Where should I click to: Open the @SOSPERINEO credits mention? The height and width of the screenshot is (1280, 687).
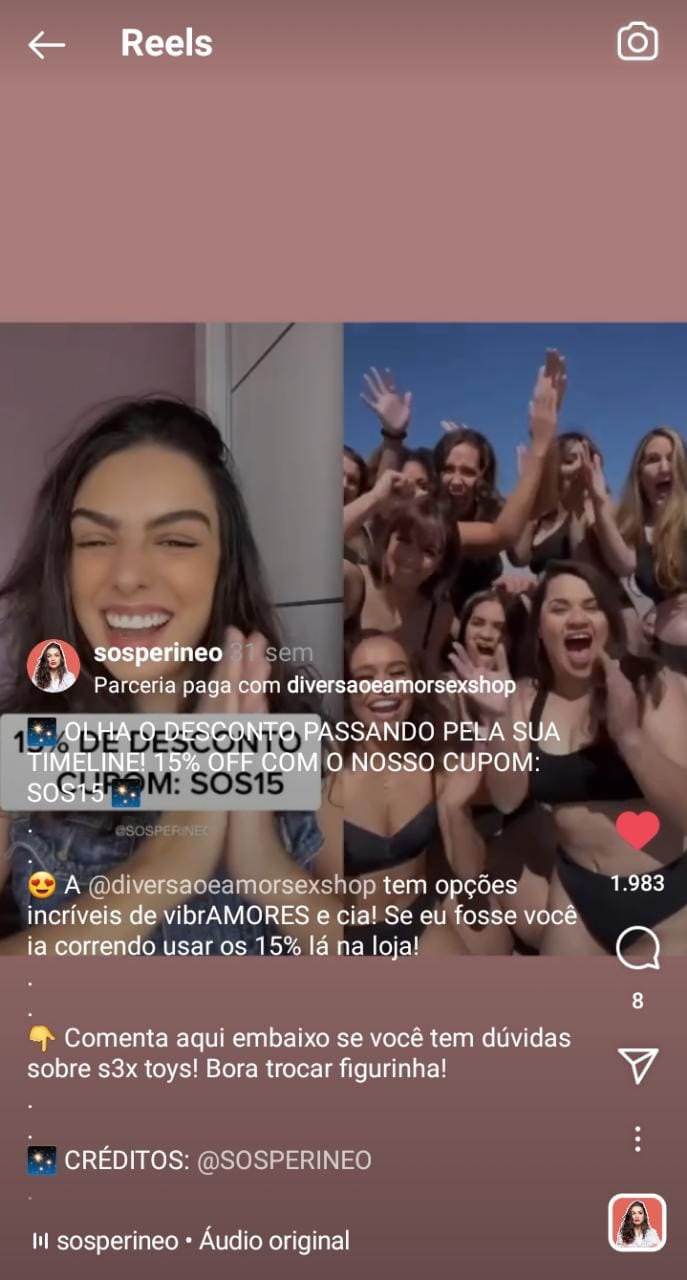(284, 1160)
